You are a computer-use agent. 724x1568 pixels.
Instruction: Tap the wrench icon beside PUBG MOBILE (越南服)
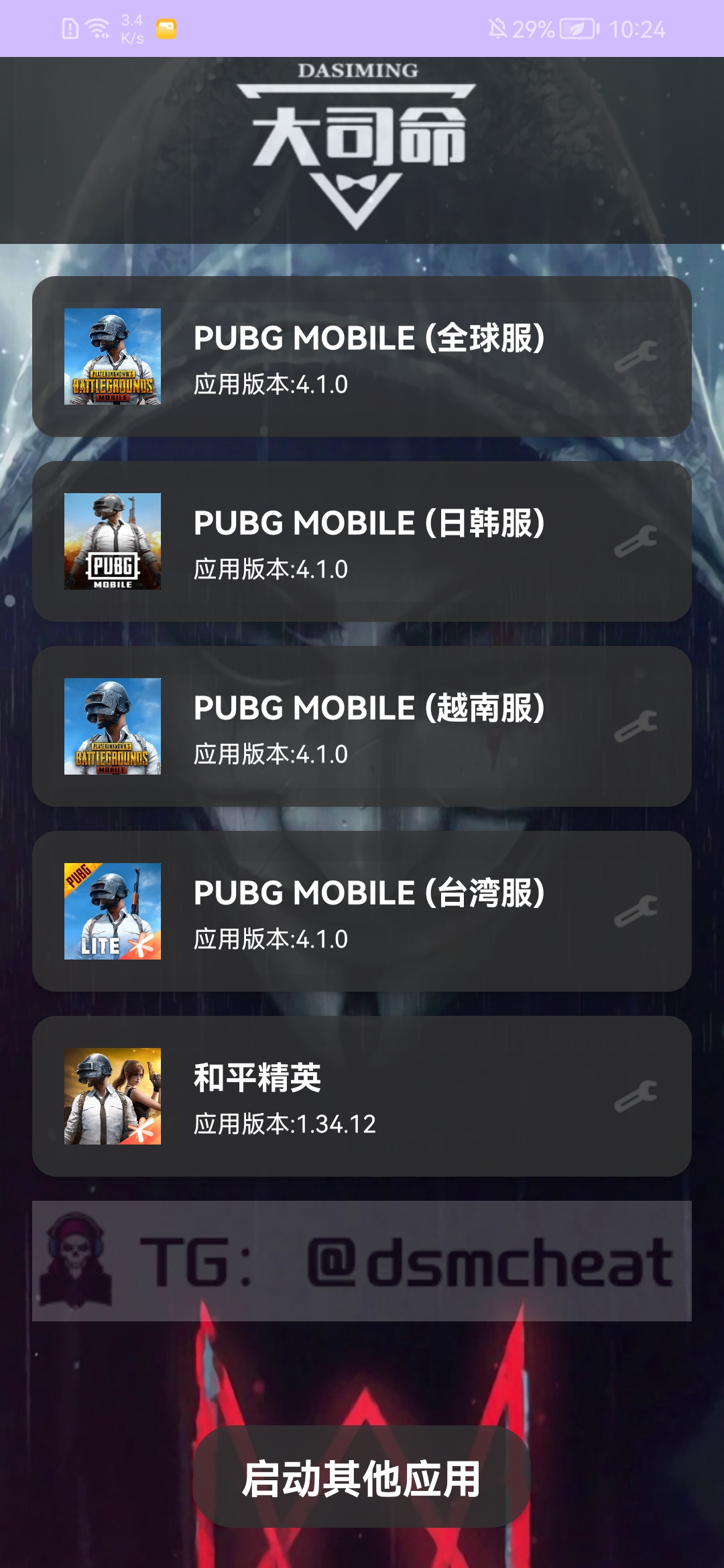(x=636, y=726)
